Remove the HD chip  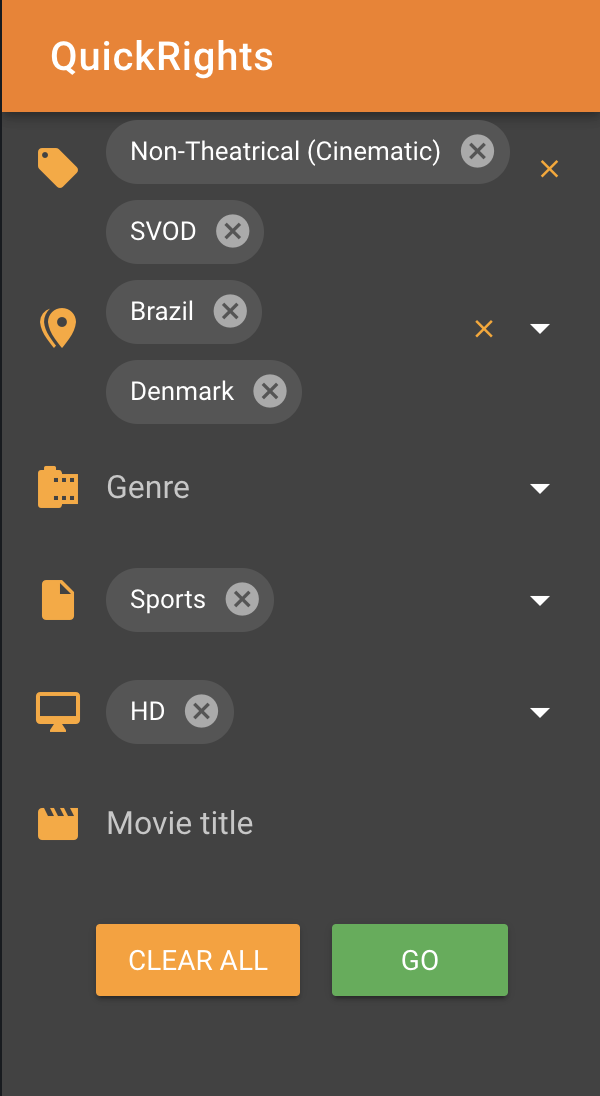pyautogui.click(x=201, y=712)
